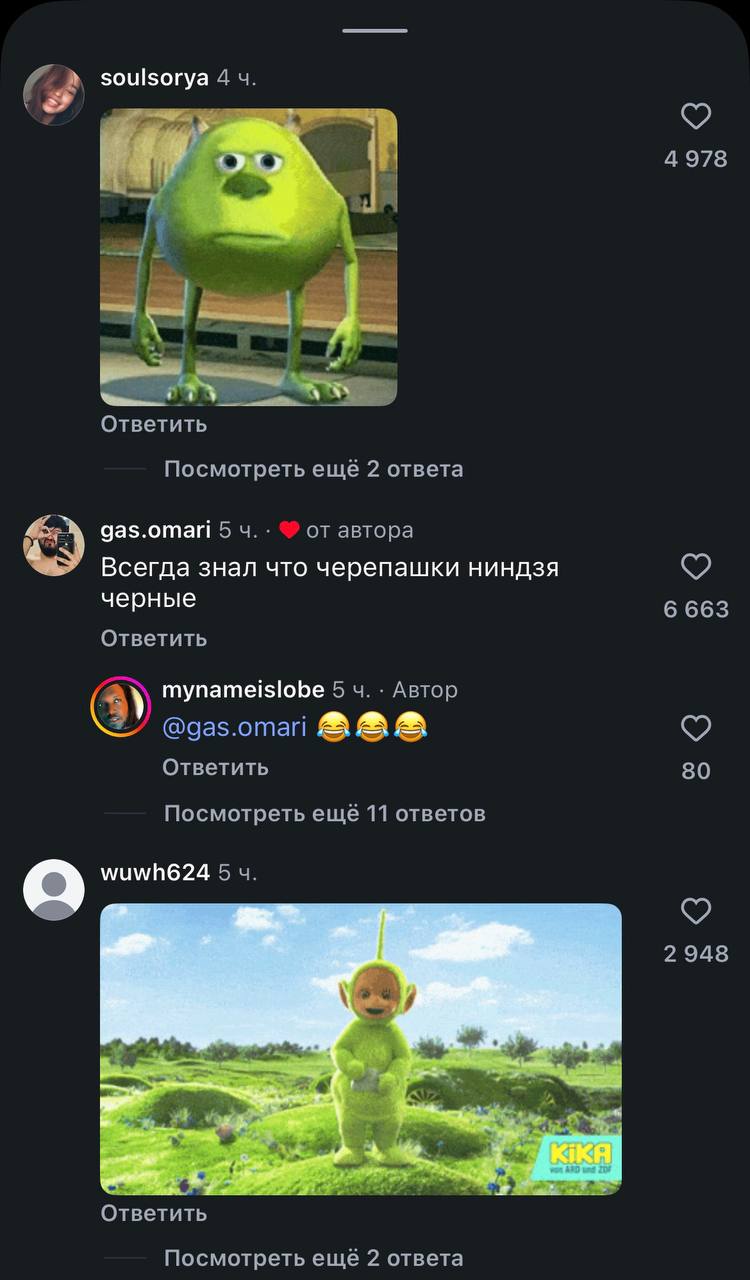Open soulsorya's profile picture
Screen dimensions: 750x1280
point(54,95)
